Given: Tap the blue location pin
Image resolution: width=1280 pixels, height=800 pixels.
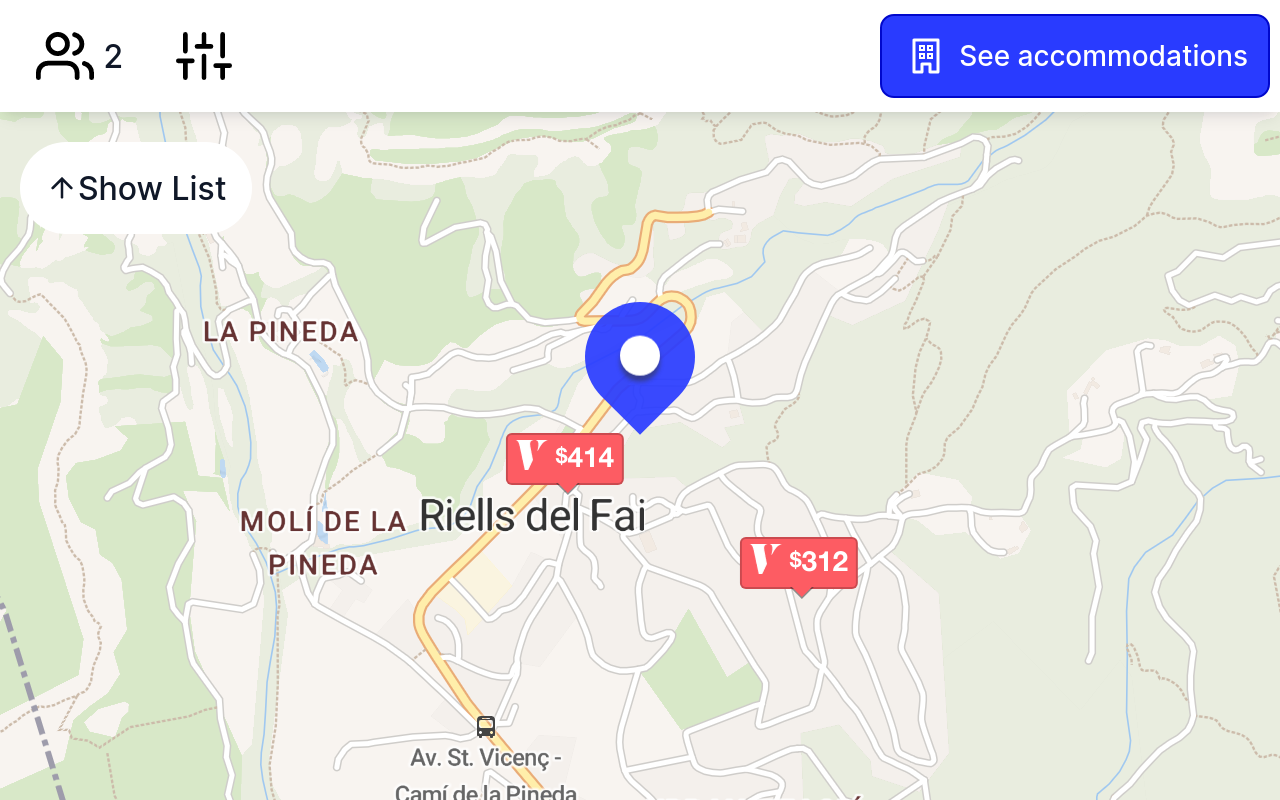Looking at the screenshot, I should [640, 358].
